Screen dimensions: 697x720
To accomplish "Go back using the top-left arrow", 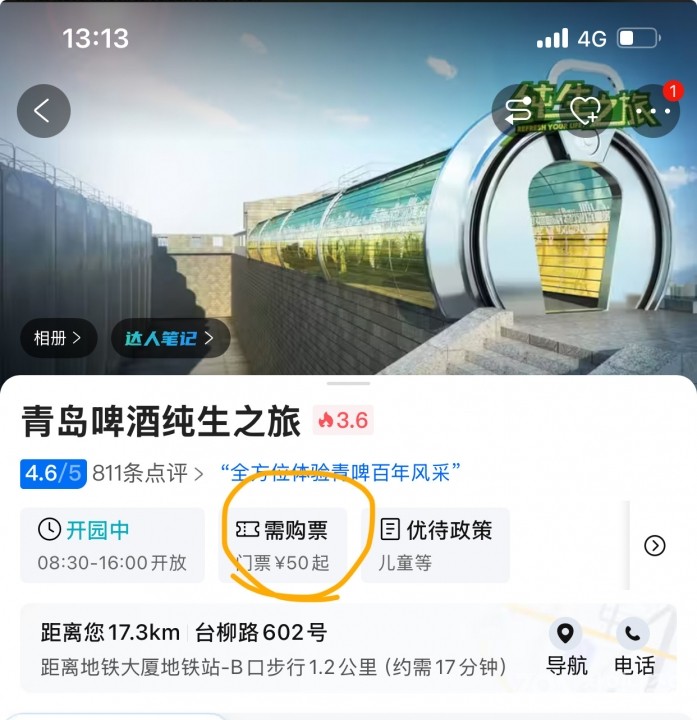I will [43, 111].
